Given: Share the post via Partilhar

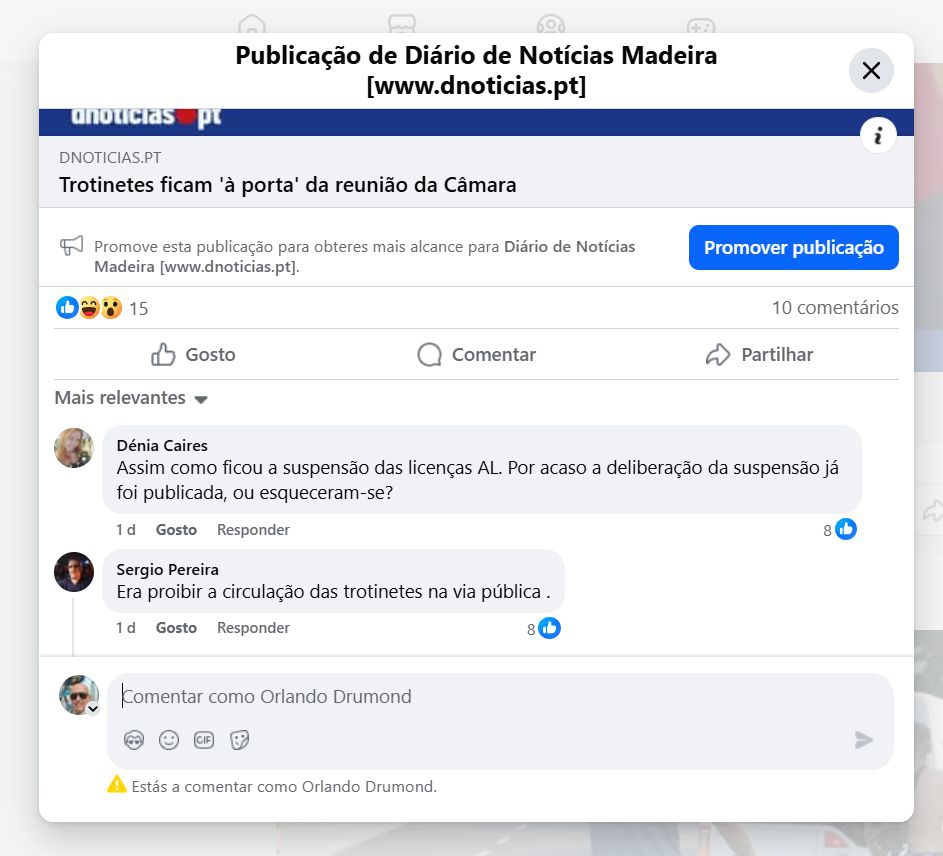Looking at the screenshot, I should [x=759, y=355].
